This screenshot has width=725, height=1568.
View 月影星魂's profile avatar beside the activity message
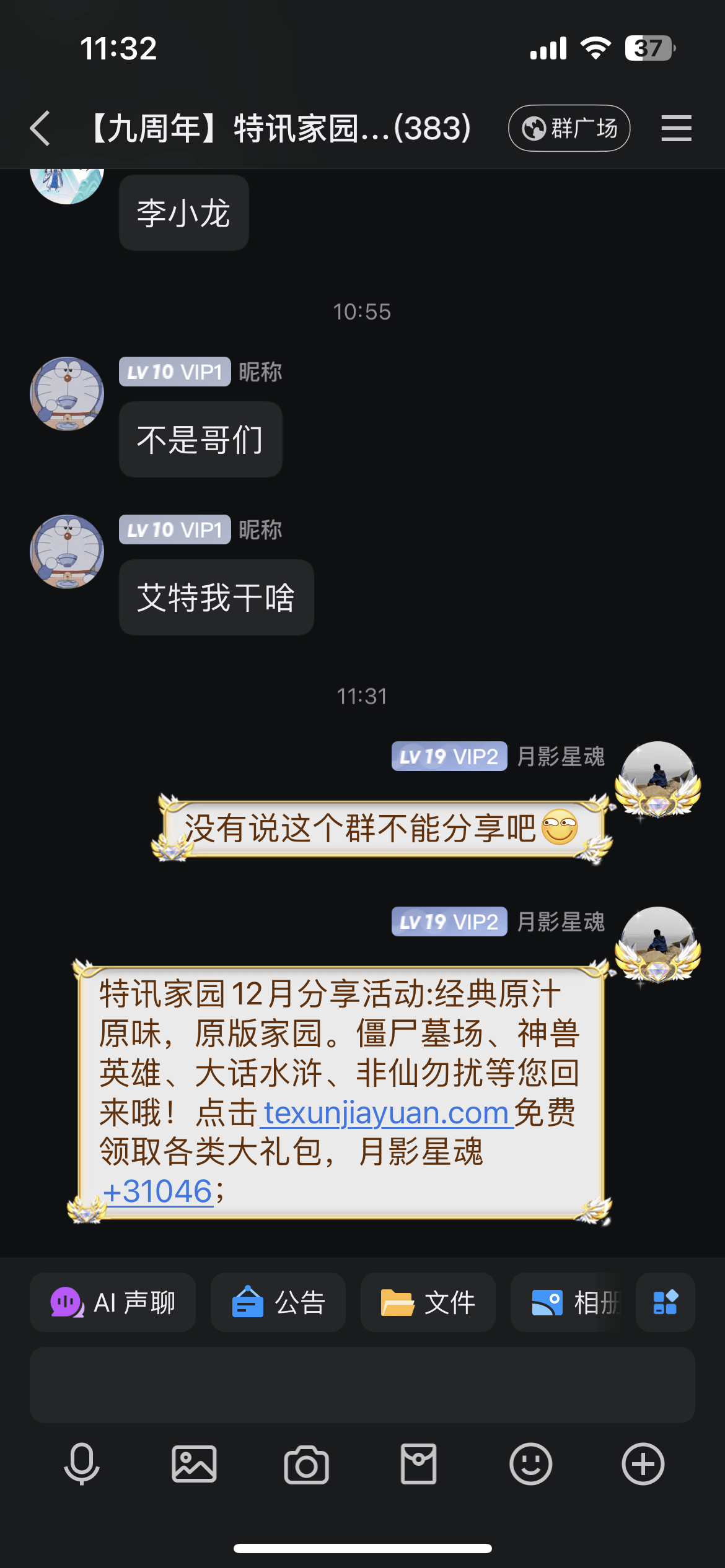(x=658, y=944)
